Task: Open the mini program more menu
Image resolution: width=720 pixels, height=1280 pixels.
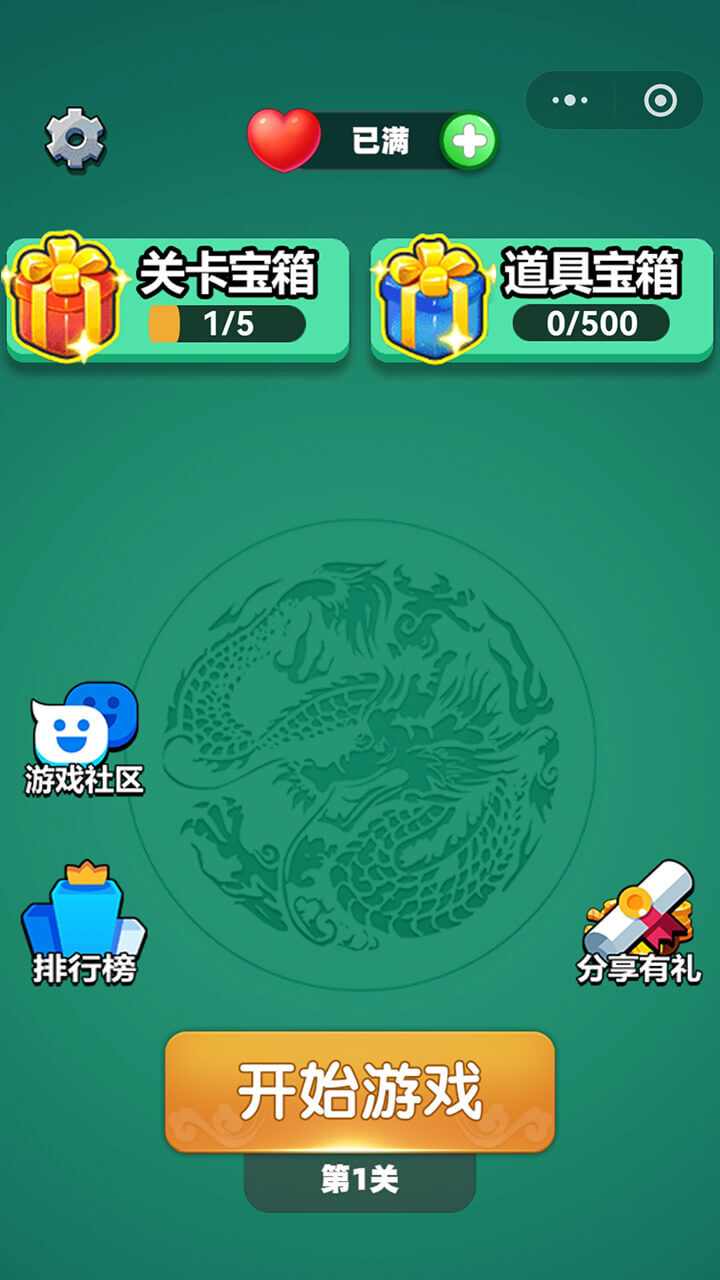Action: (570, 100)
